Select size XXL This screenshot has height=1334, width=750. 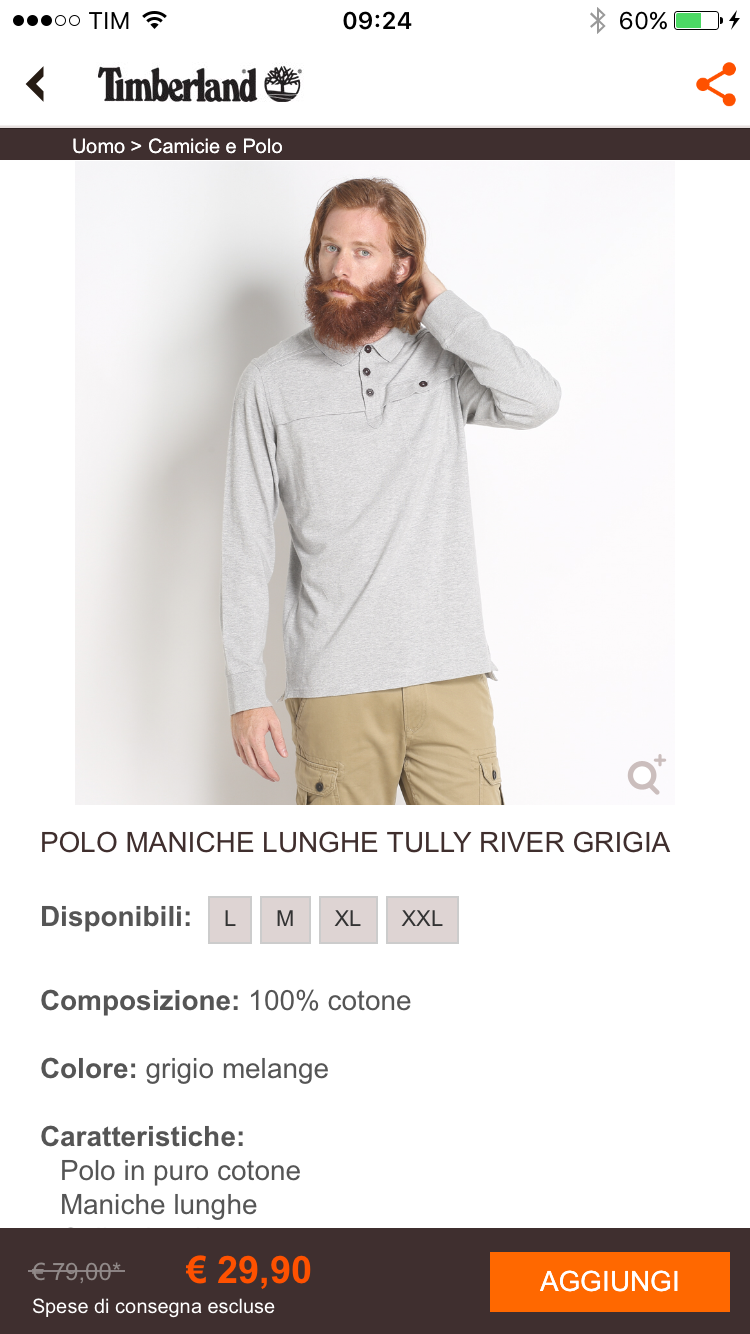pyautogui.click(x=422, y=919)
